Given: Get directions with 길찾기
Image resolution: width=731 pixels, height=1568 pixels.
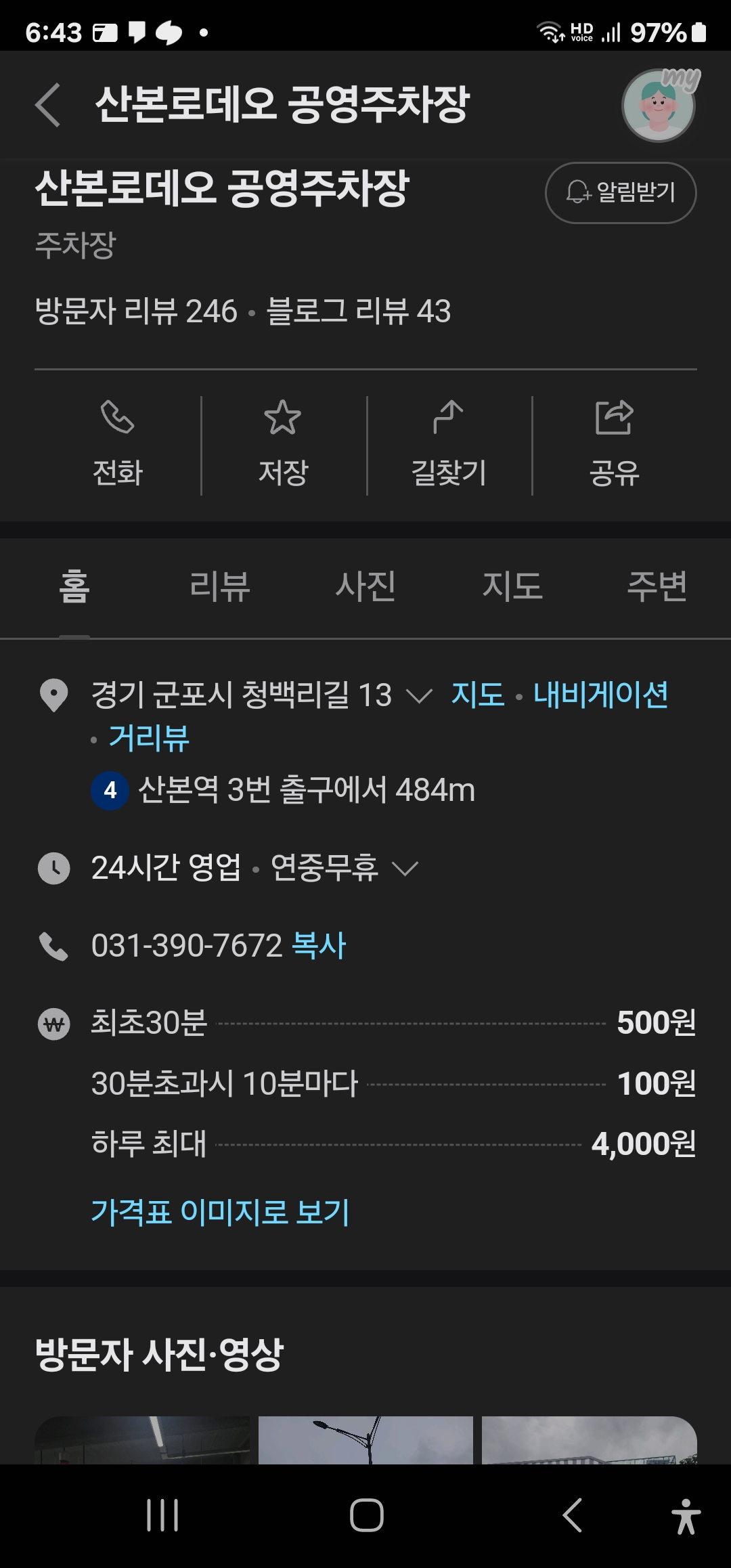Looking at the screenshot, I should [x=449, y=445].
